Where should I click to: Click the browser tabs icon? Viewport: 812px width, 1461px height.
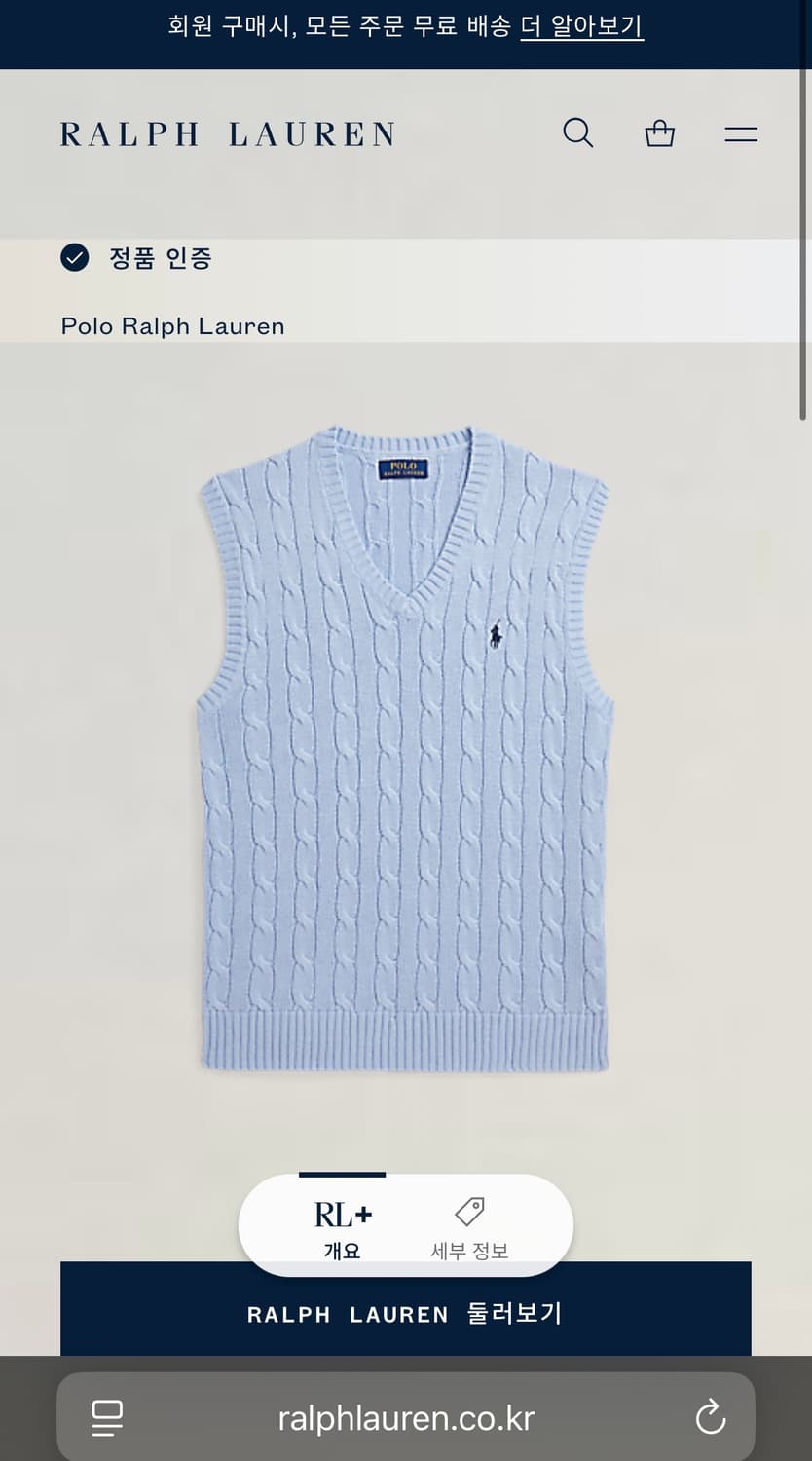(107, 1417)
